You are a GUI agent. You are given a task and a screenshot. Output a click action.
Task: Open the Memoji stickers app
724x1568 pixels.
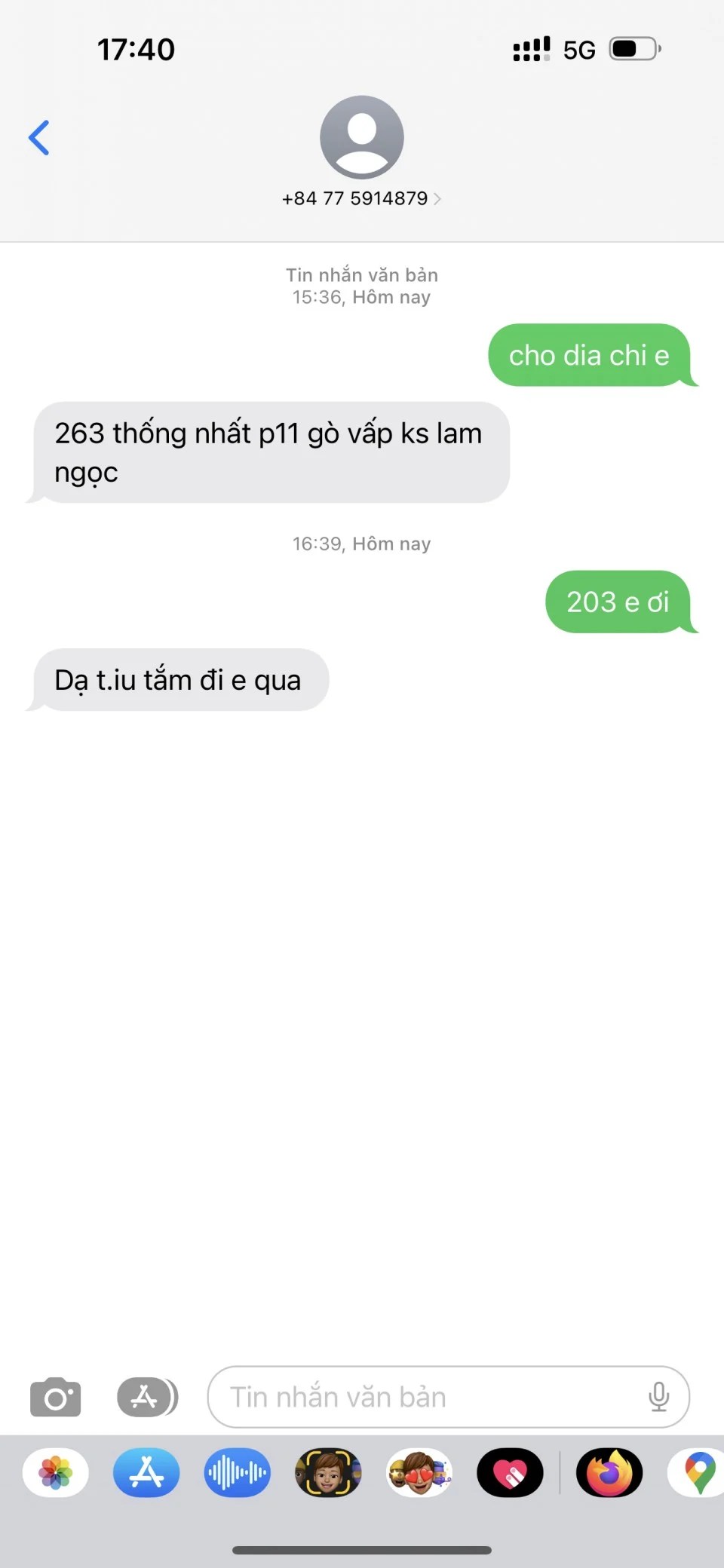(x=419, y=1472)
